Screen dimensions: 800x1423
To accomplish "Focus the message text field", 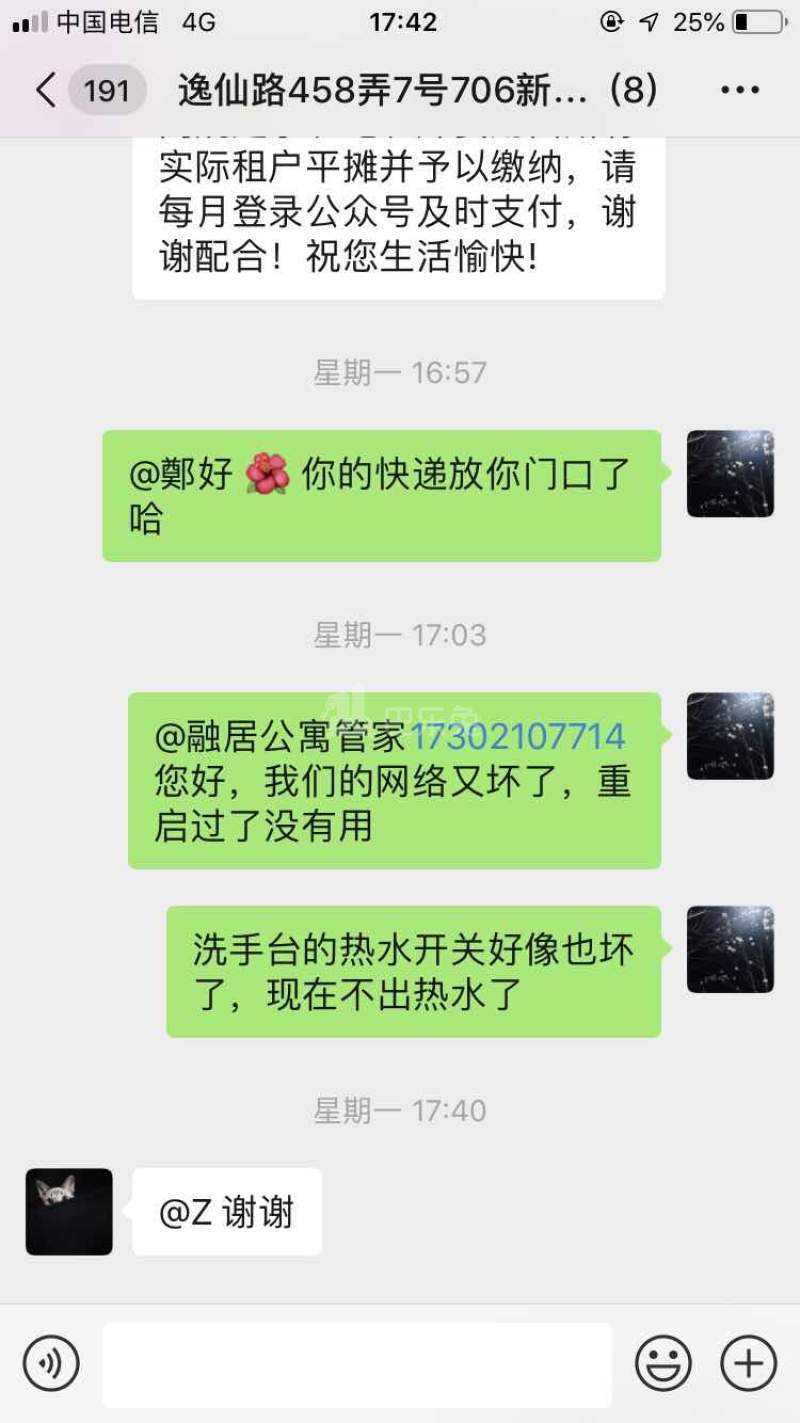I will coord(357,1364).
